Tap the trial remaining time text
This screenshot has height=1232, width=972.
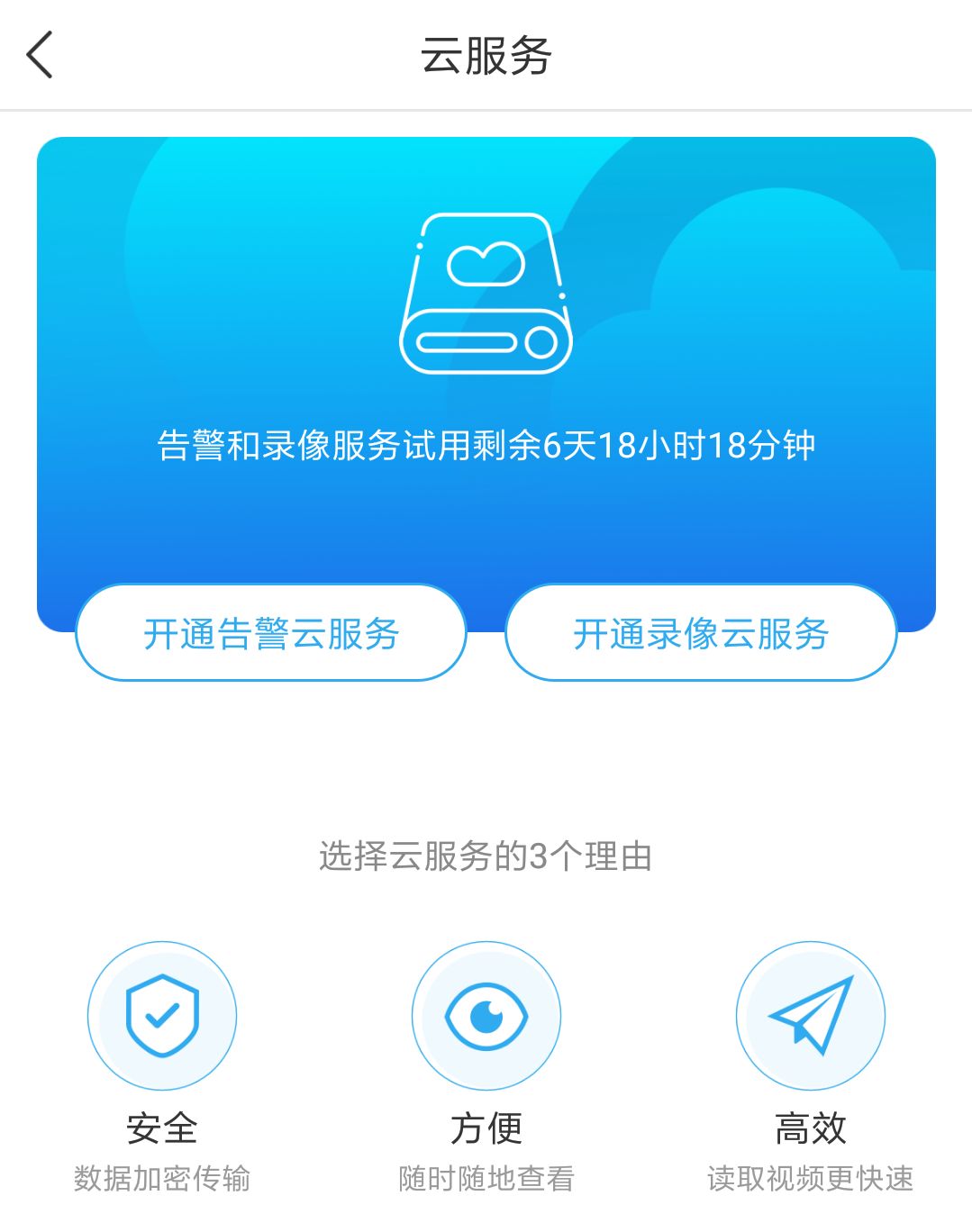486,442
